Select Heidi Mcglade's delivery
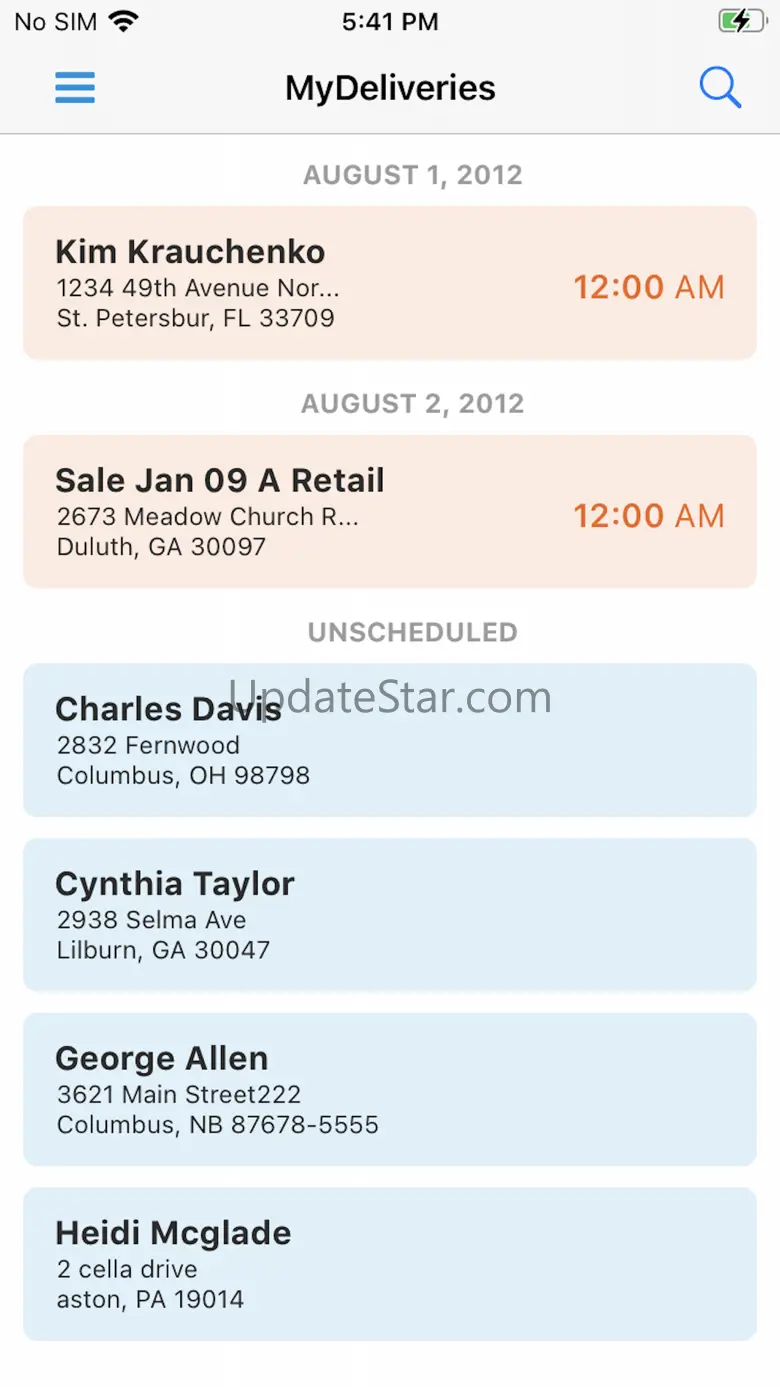Viewport: 780px width, 1387px height. [389, 1264]
